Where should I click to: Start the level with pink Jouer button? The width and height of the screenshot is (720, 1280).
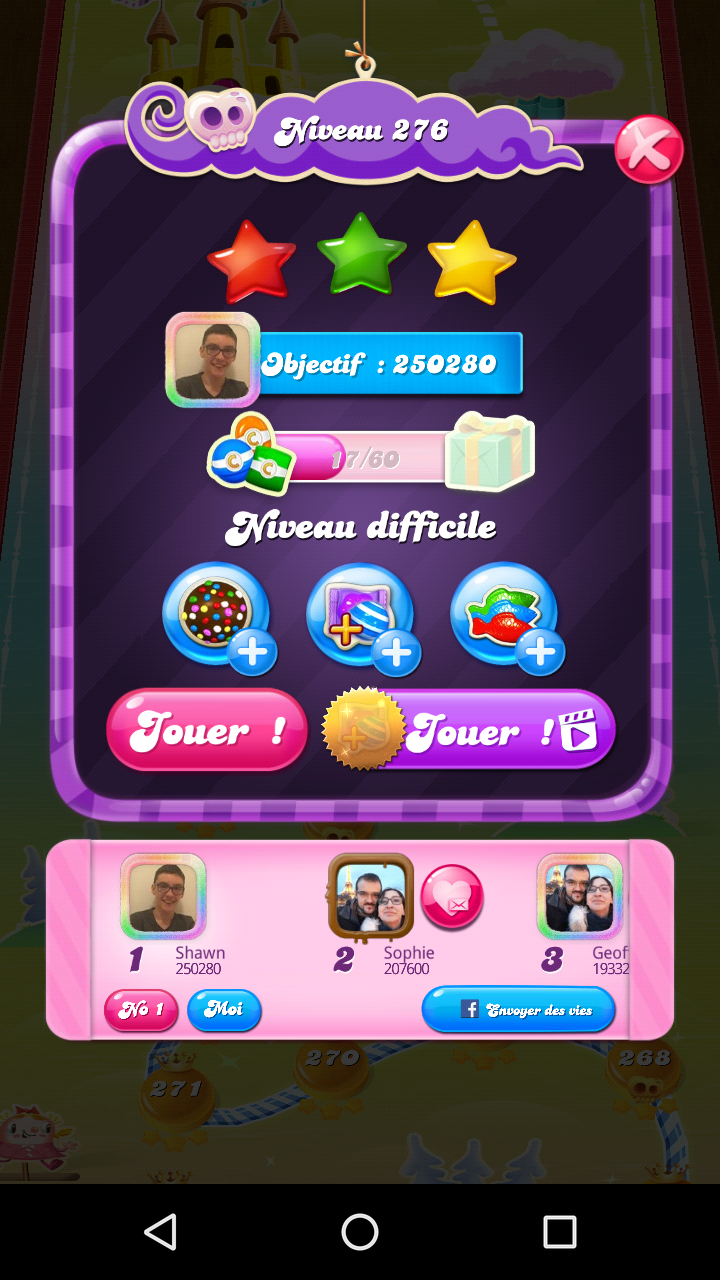point(207,731)
